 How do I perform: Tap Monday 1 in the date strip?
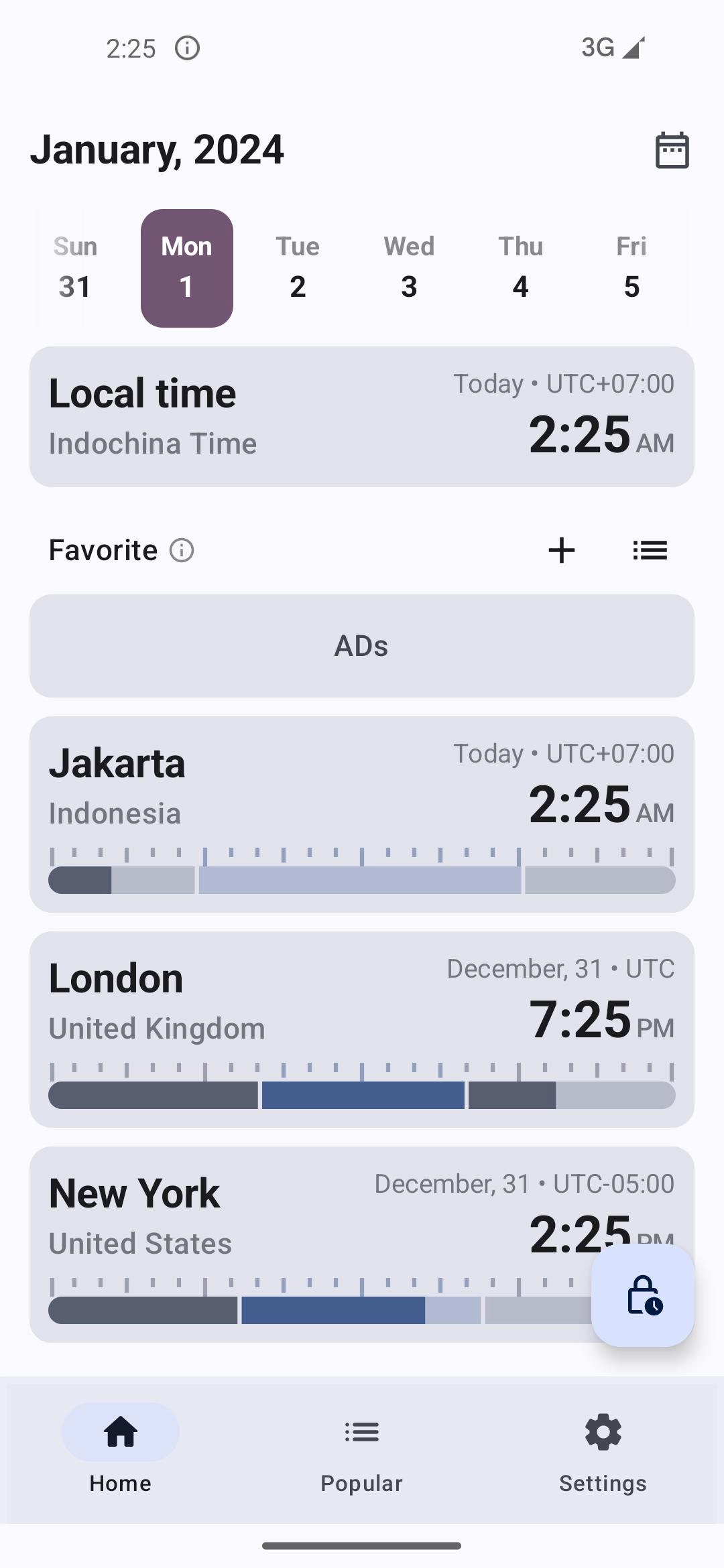pyautogui.click(x=187, y=268)
